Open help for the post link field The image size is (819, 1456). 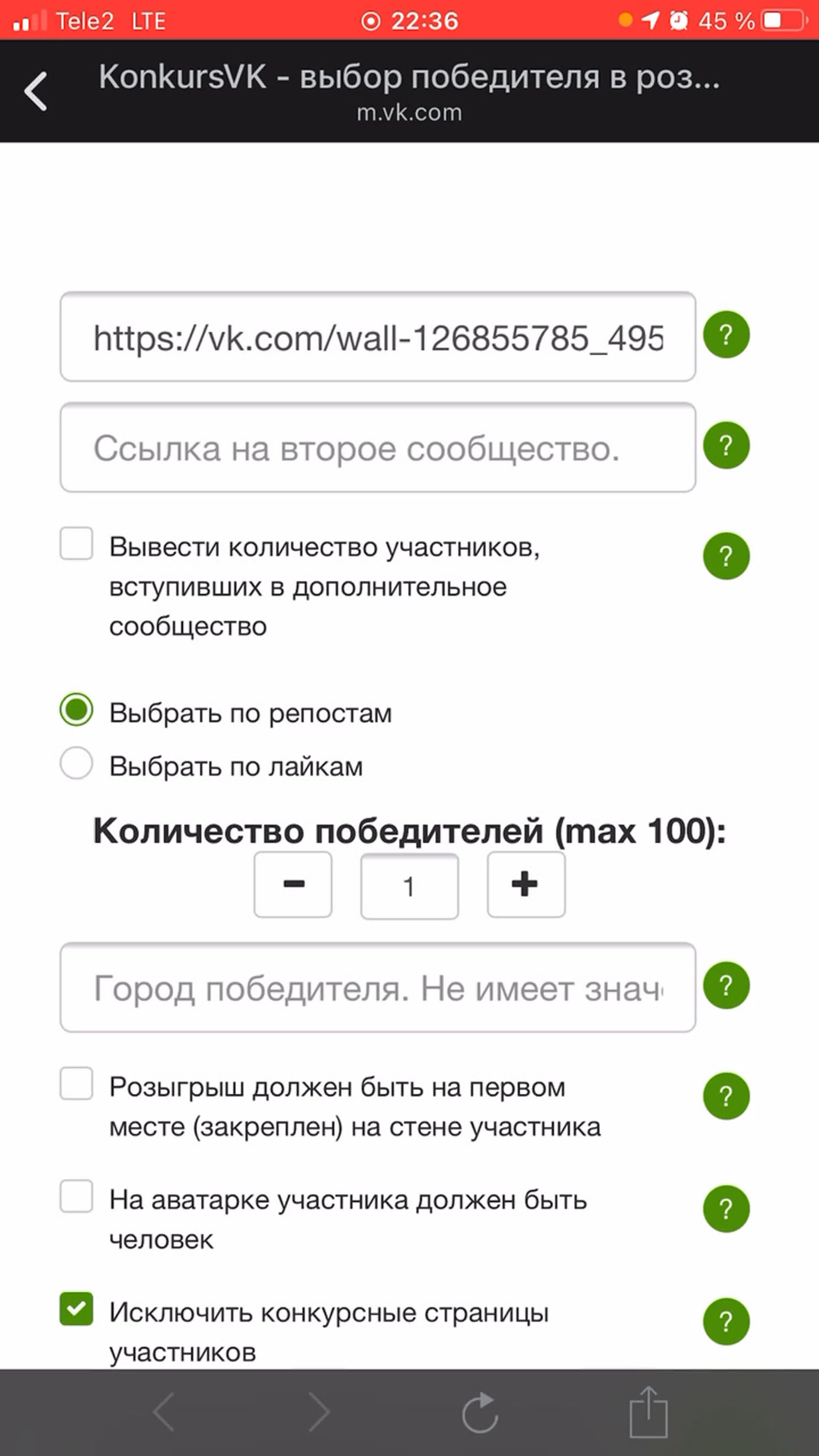pyautogui.click(x=726, y=334)
